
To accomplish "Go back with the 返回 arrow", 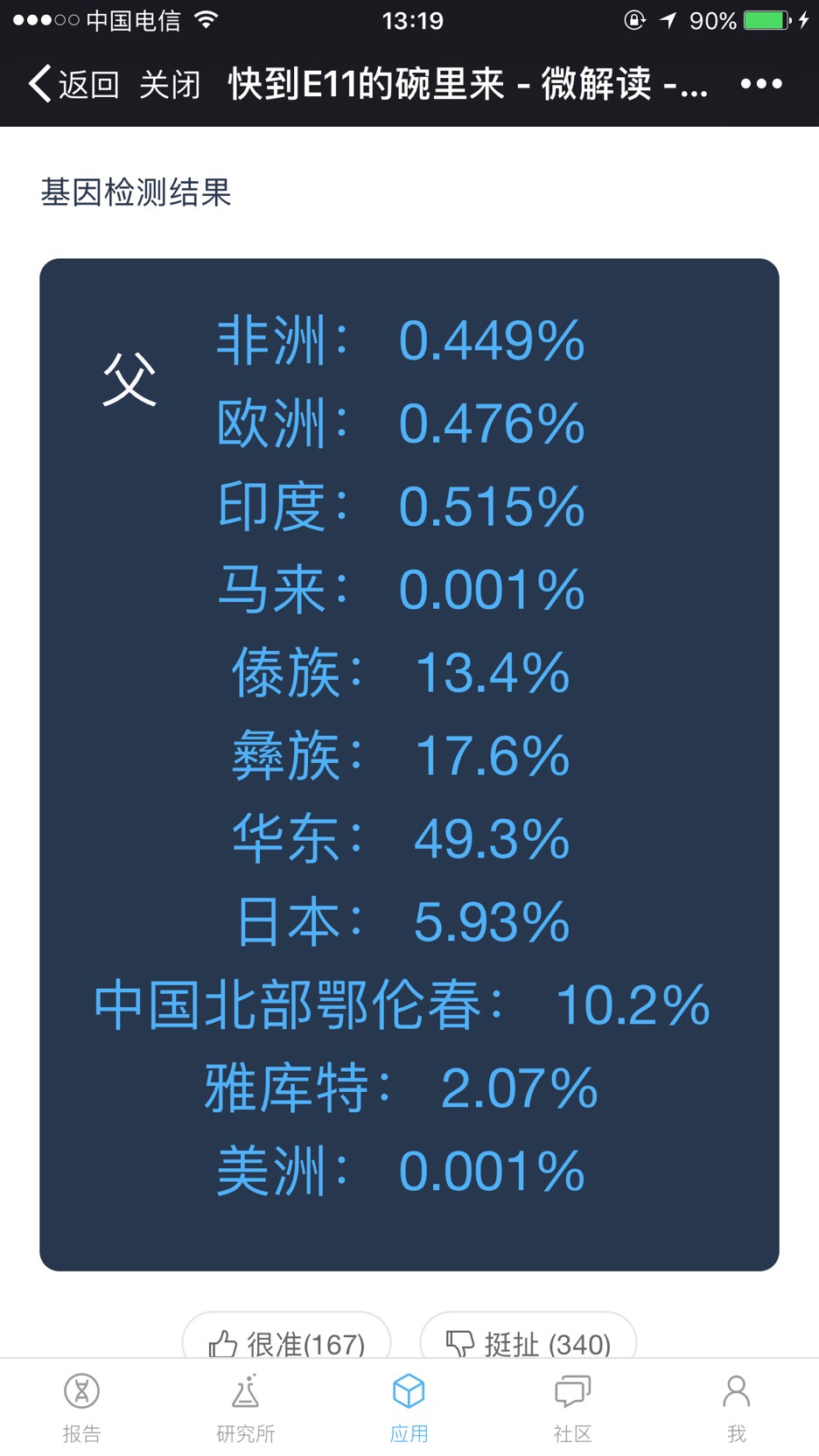I will pyautogui.click(x=73, y=85).
